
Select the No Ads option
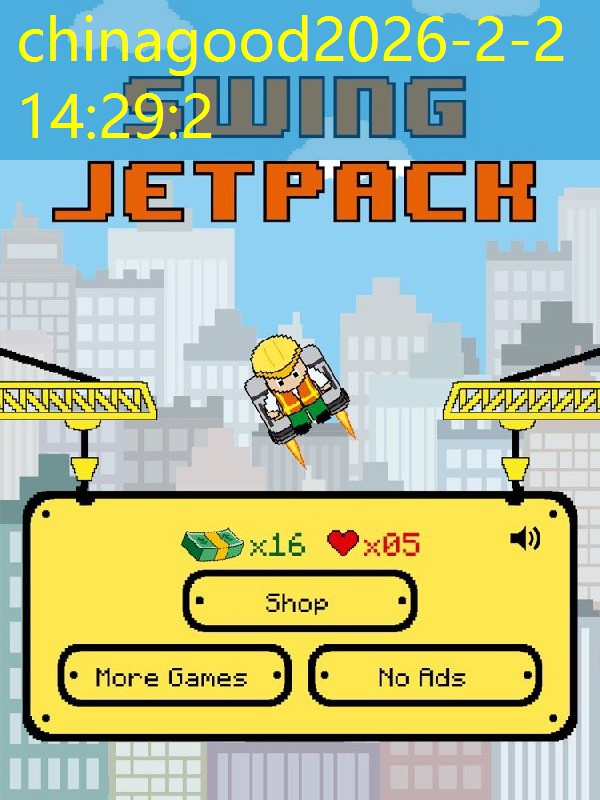(424, 677)
